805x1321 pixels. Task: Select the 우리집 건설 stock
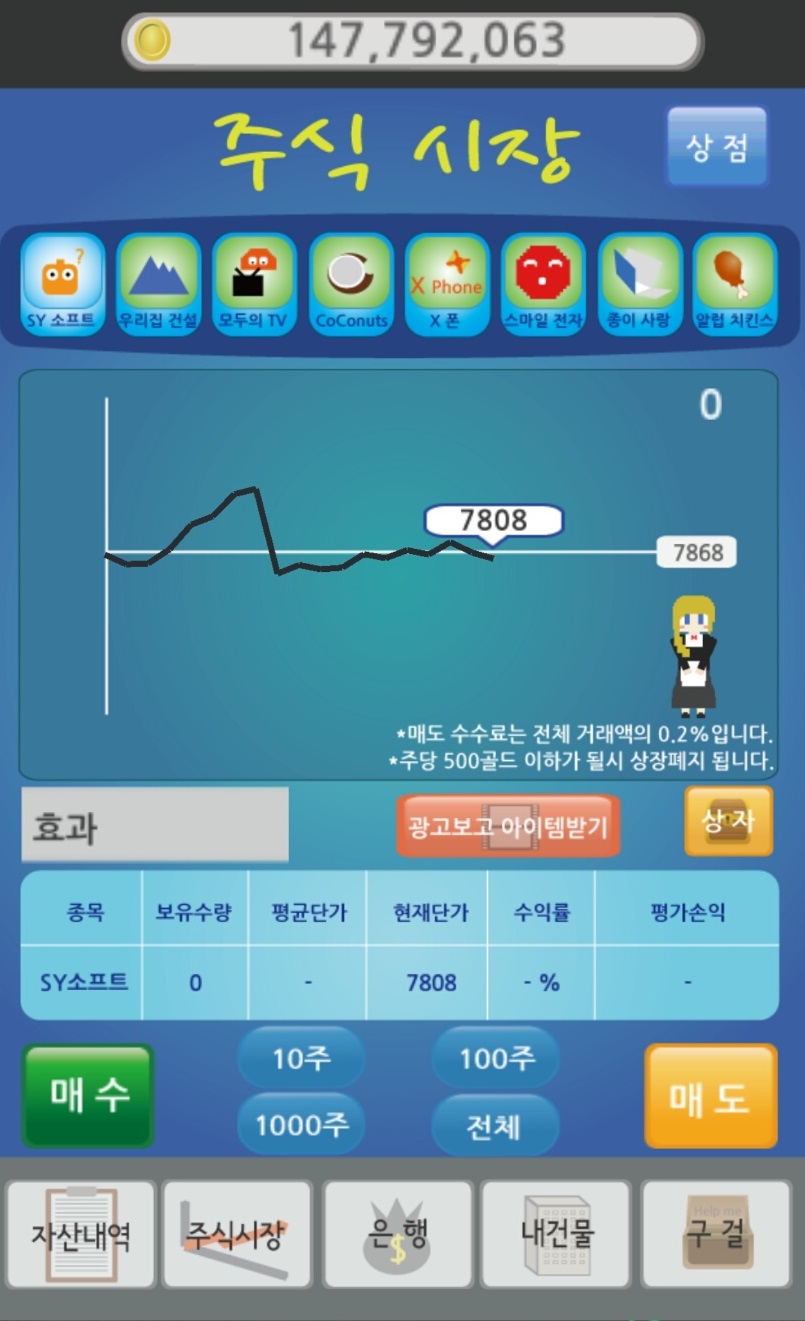click(x=158, y=285)
